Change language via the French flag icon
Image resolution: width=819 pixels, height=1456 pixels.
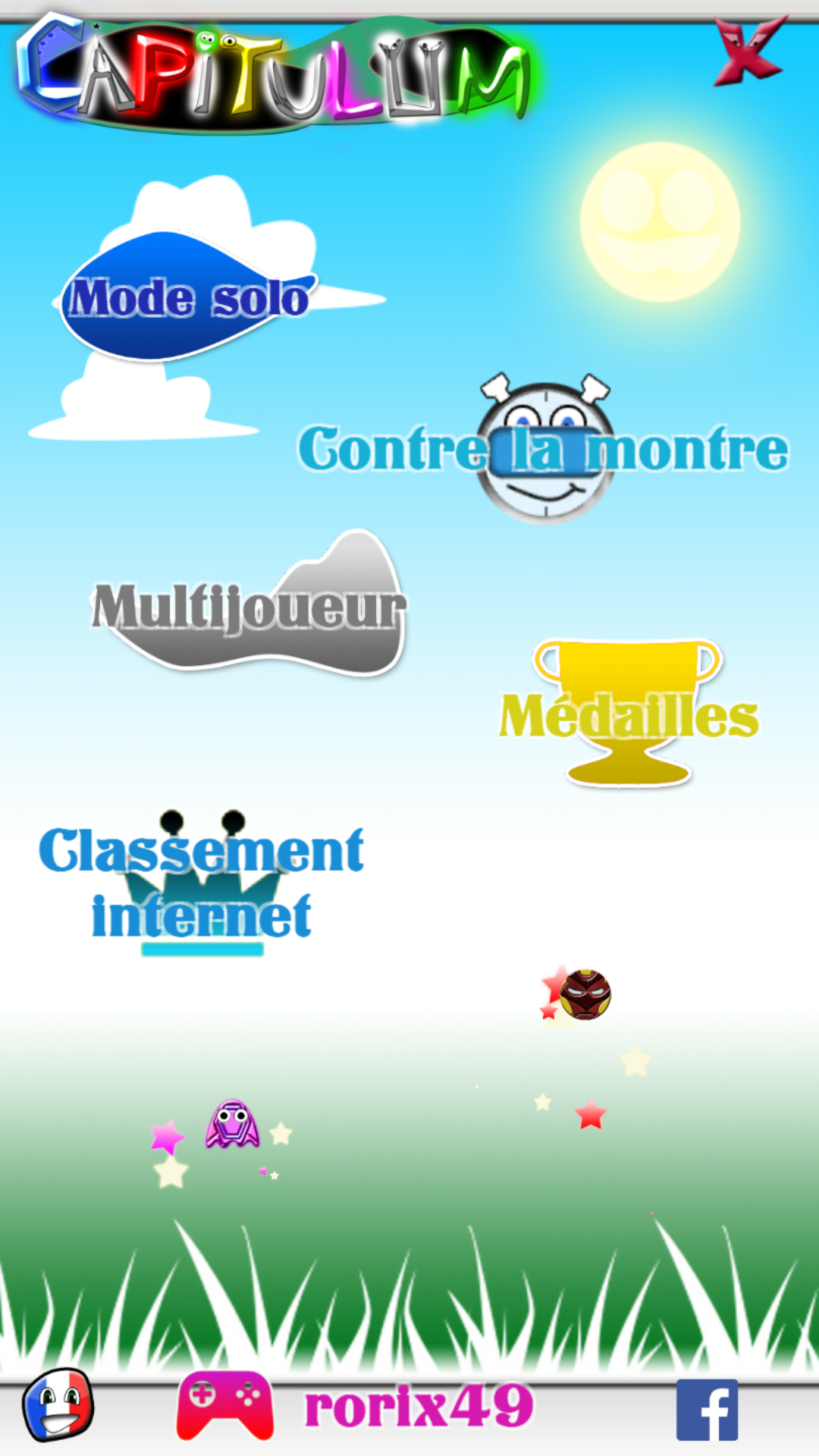coord(58,1404)
